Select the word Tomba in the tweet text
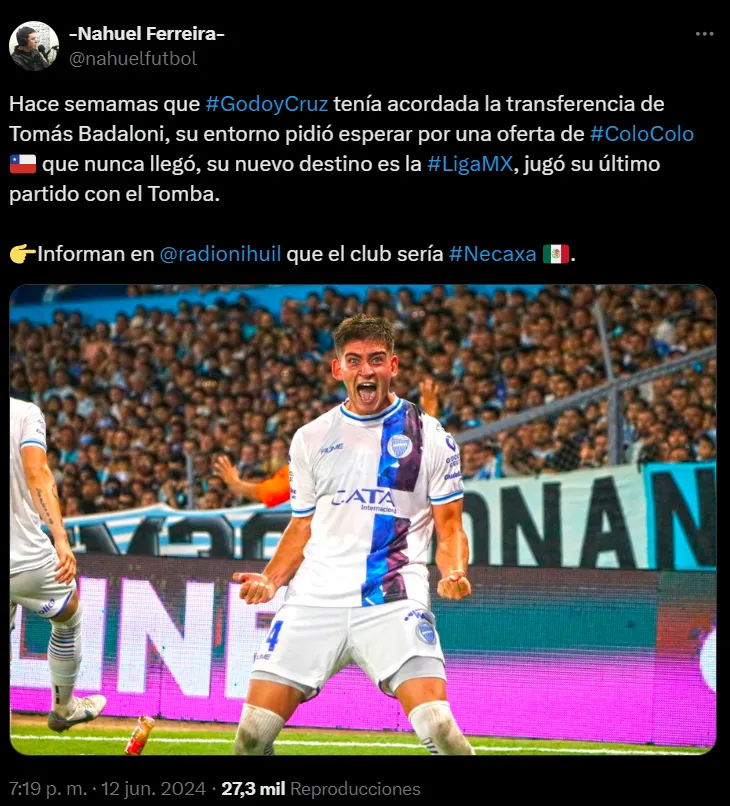Viewport: 730px width, 806px height. [180, 195]
